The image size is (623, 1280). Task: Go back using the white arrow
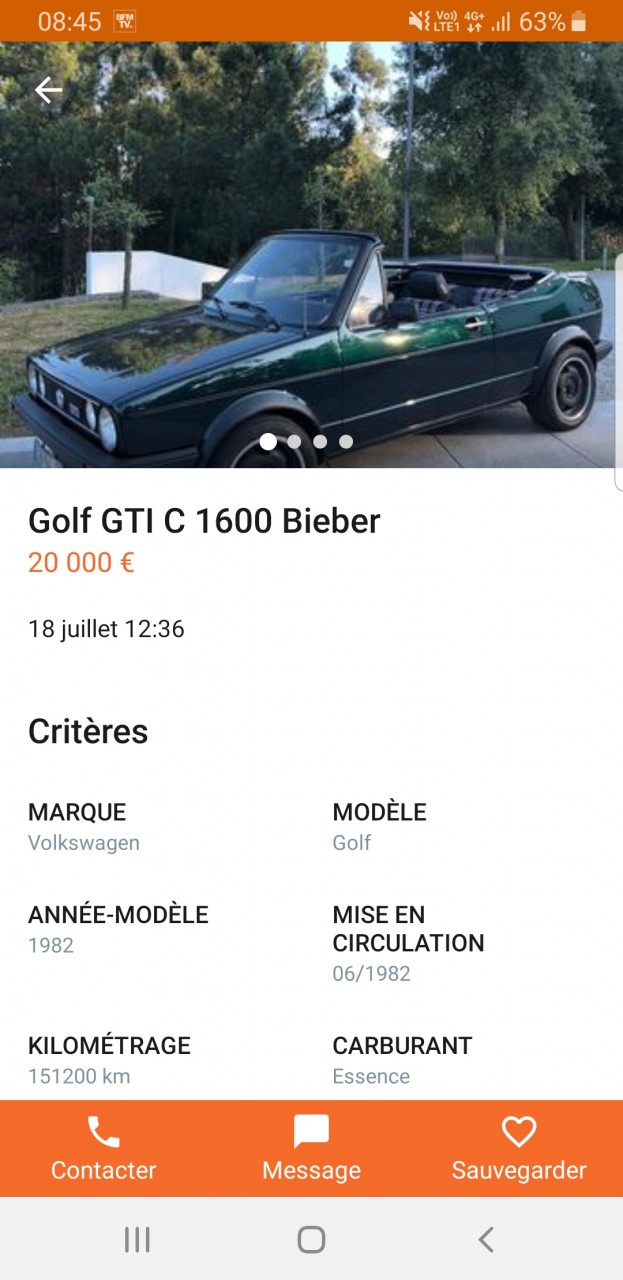click(x=48, y=90)
